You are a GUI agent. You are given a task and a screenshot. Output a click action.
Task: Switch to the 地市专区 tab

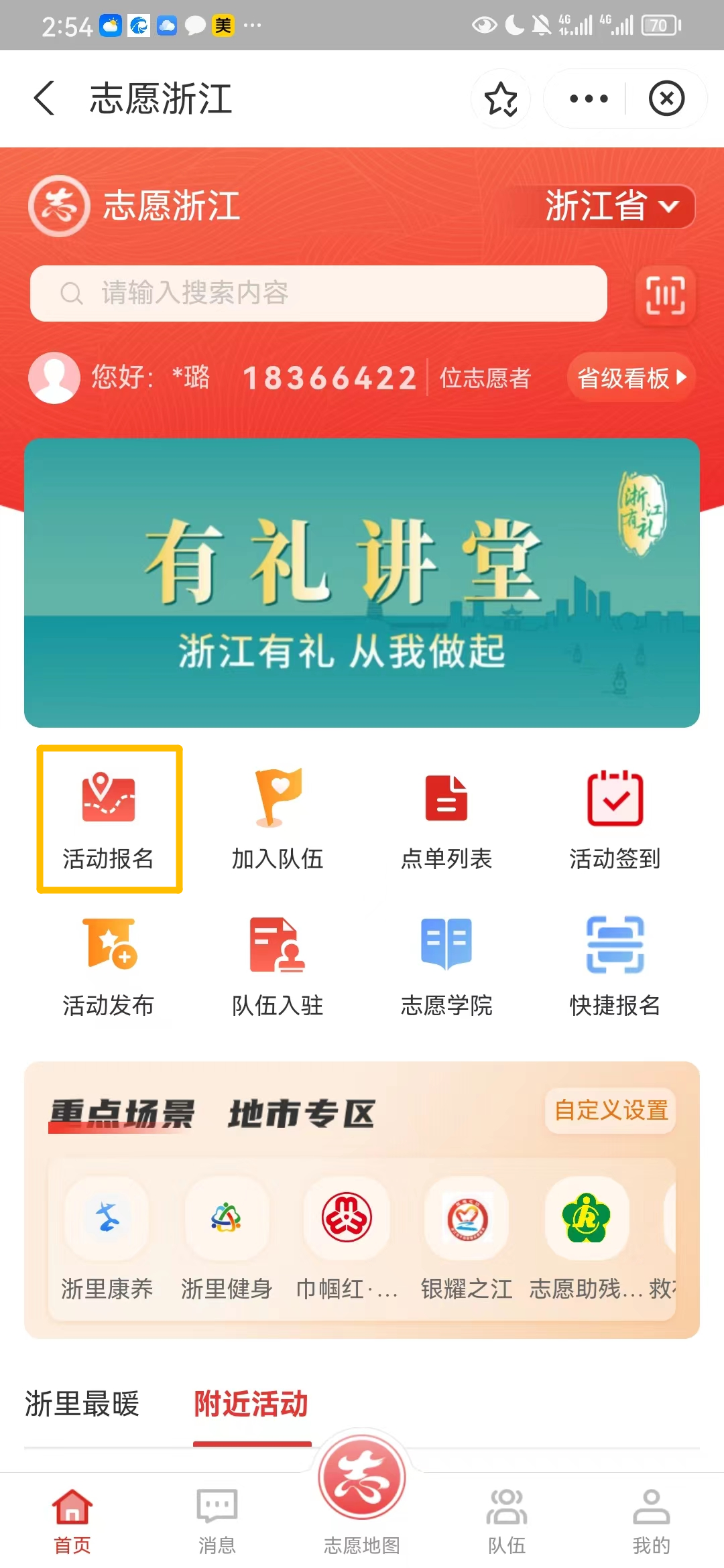(302, 1114)
